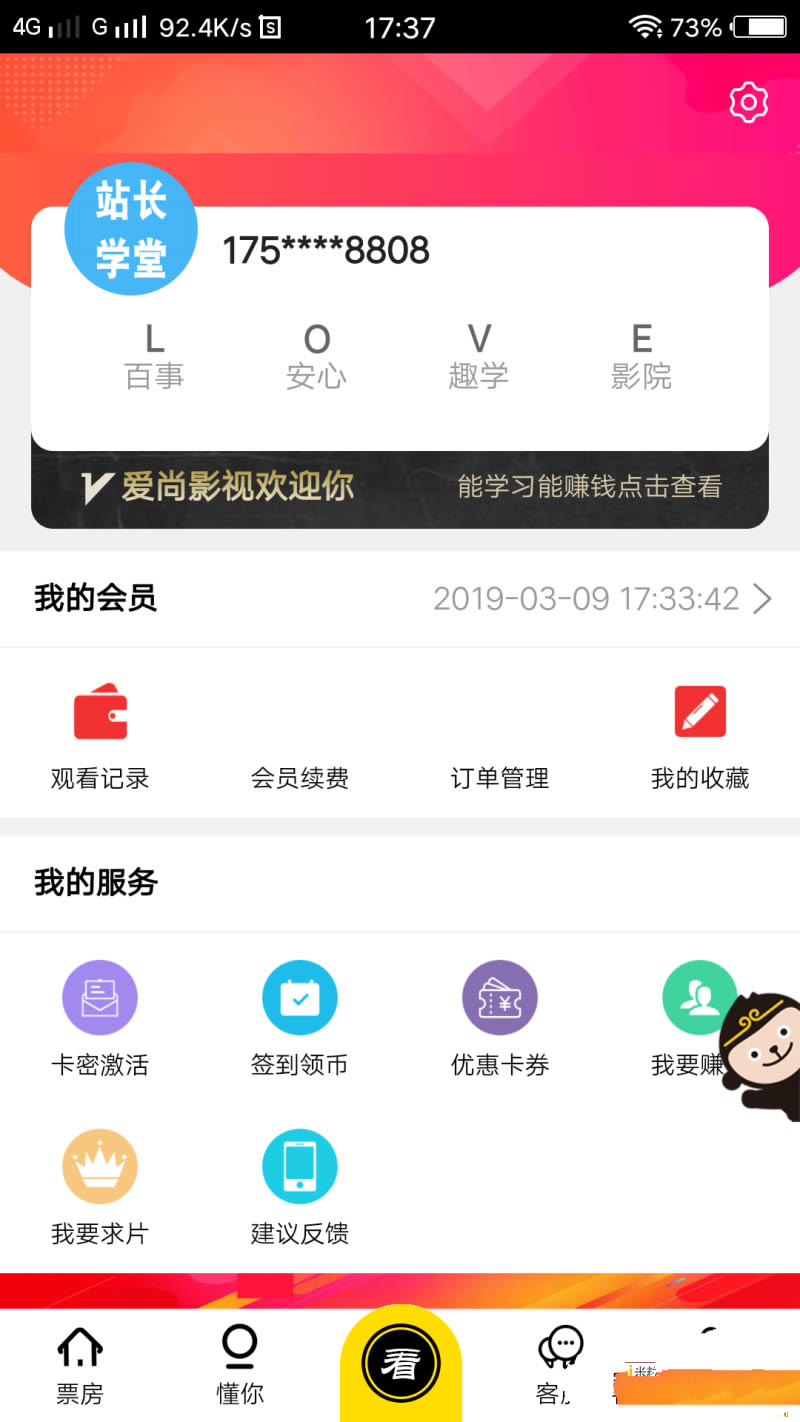
Task: Open 优惠卡券 with the coupon icon
Action: tap(500, 997)
